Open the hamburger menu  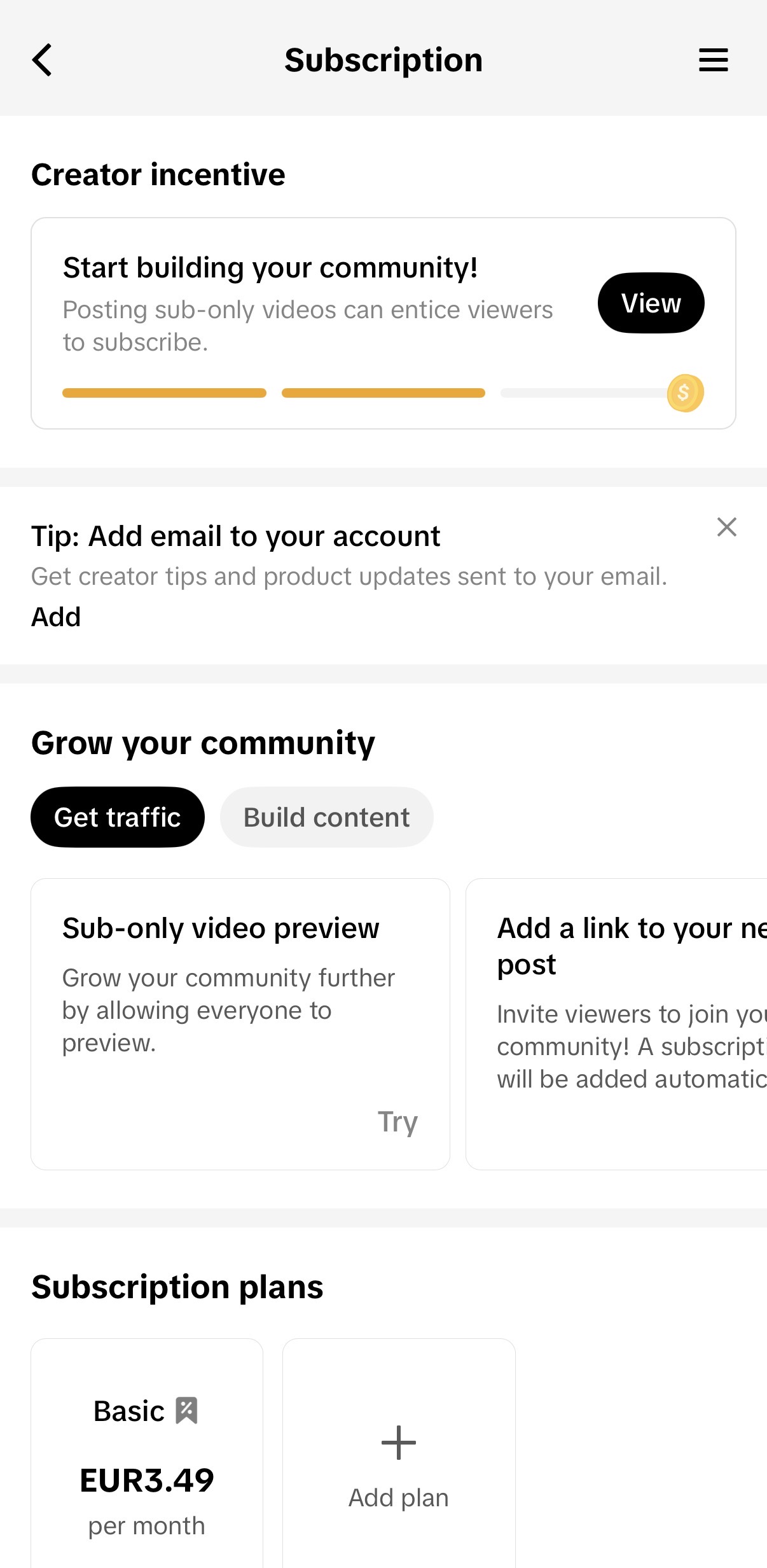click(x=713, y=60)
